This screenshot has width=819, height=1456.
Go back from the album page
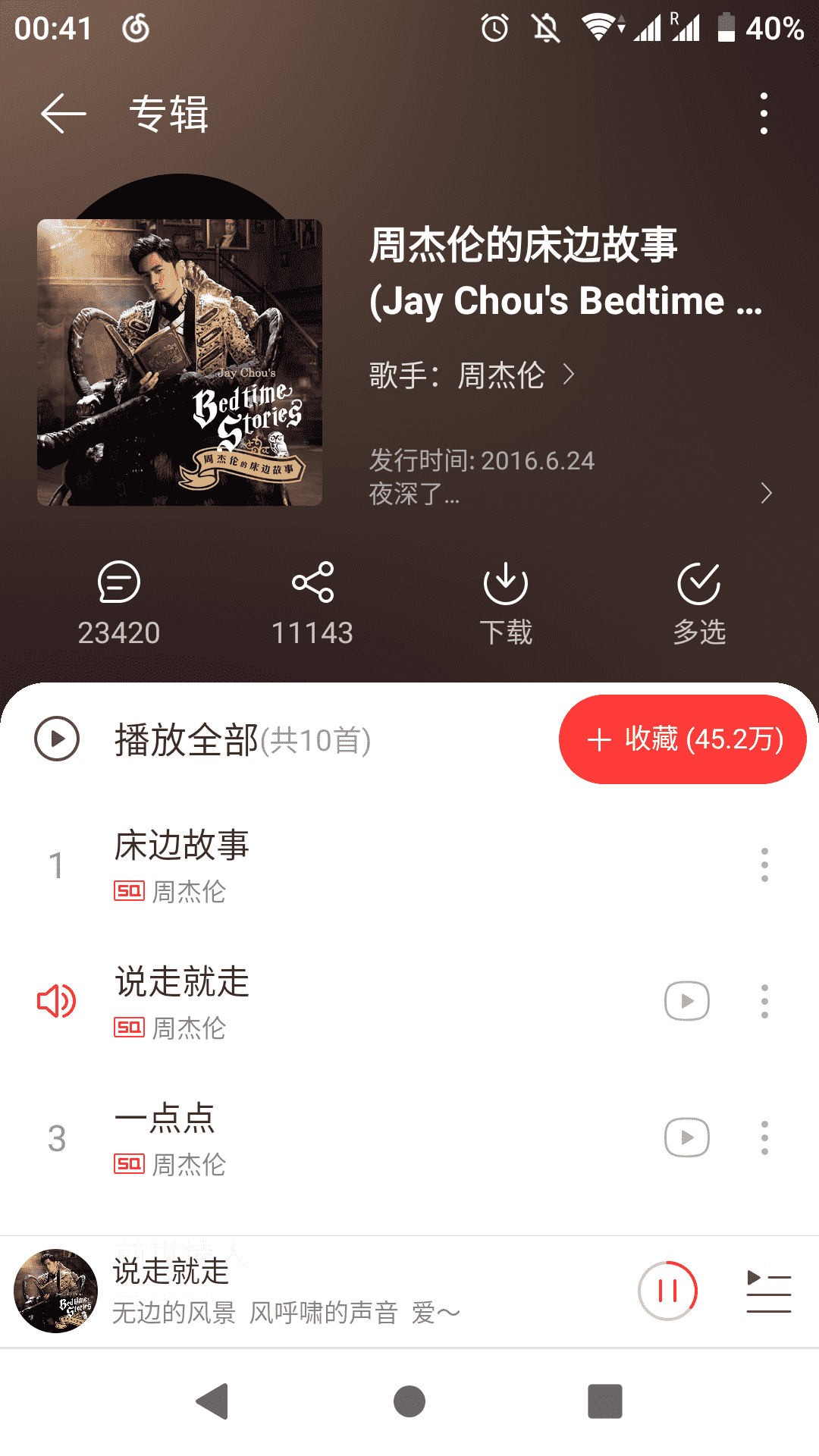[64, 114]
